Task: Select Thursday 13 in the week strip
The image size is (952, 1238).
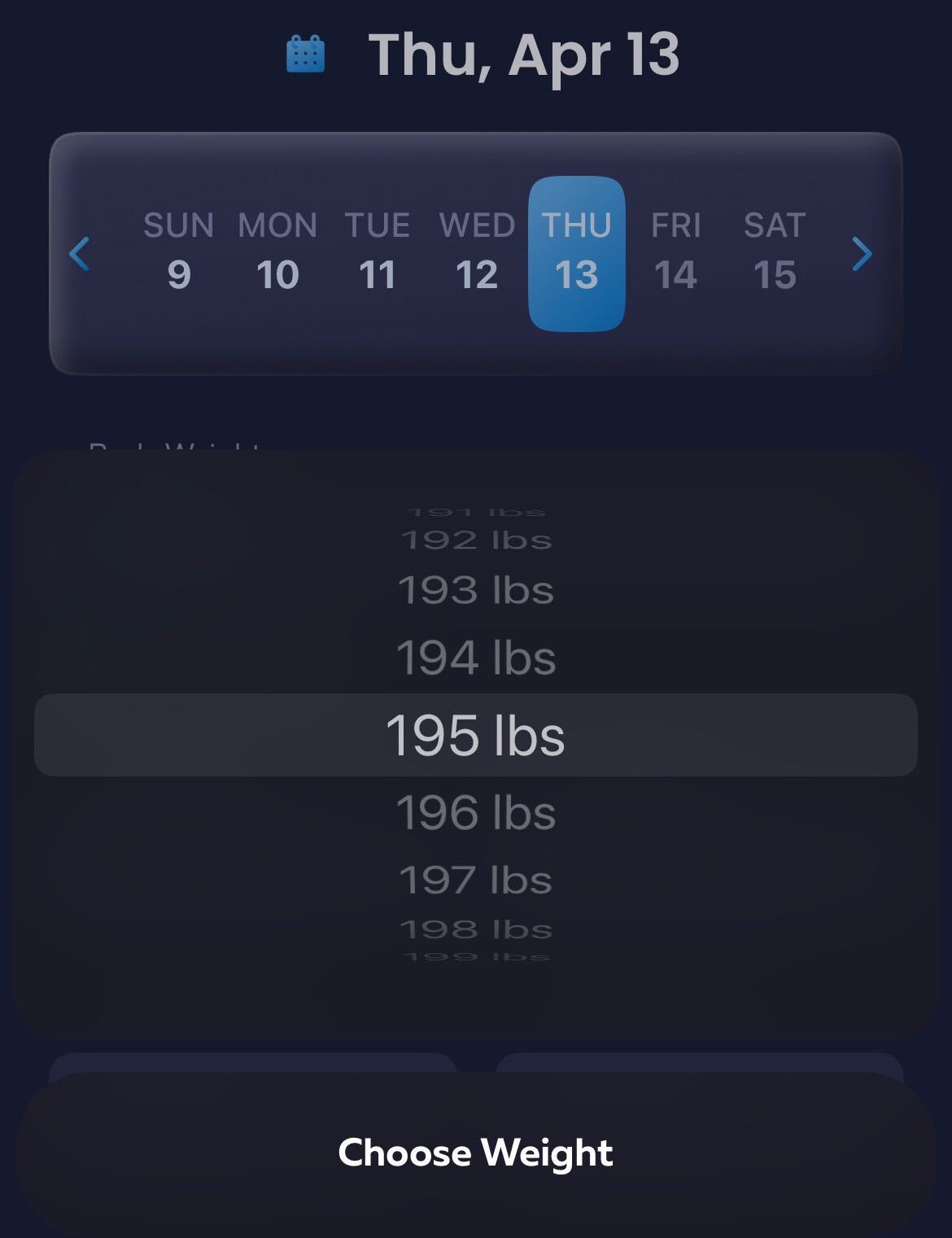Action: pyautogui.click(x=577, y=253)
